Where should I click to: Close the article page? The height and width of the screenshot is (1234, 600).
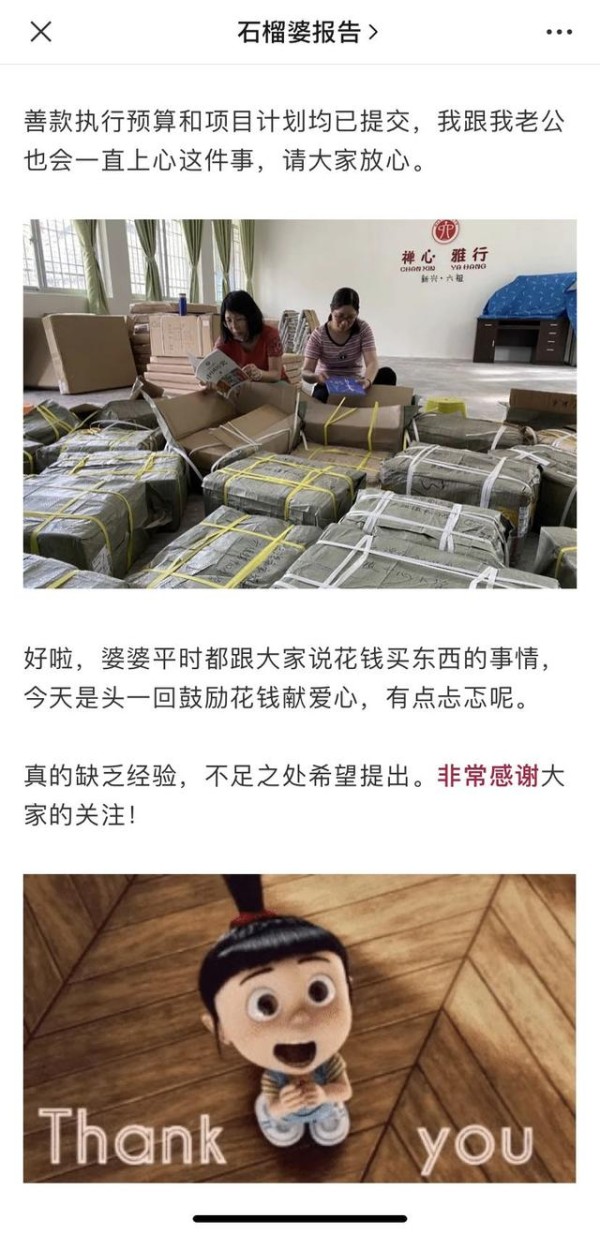(40, 32)
